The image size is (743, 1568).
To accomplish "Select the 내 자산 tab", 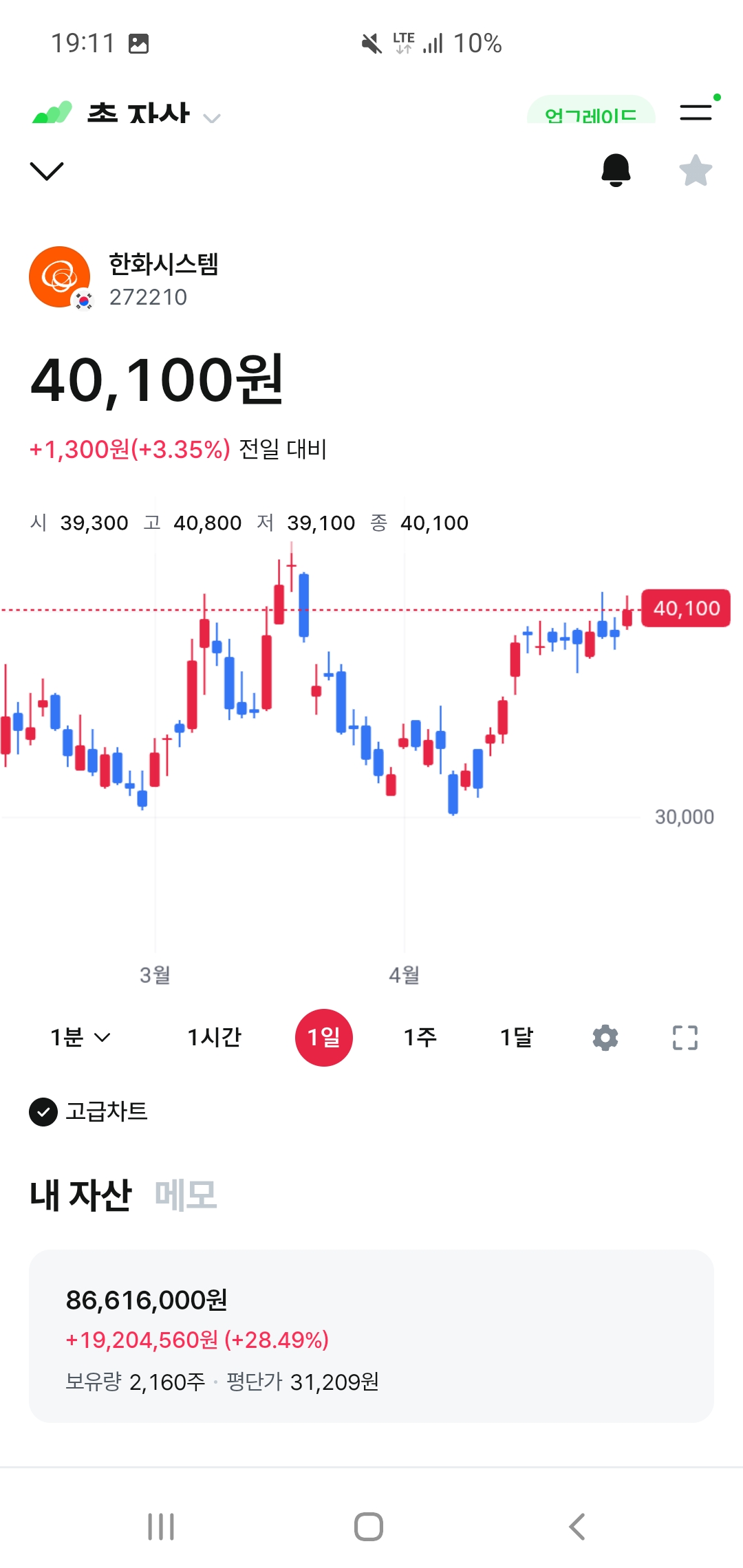I will (80, 1195).
